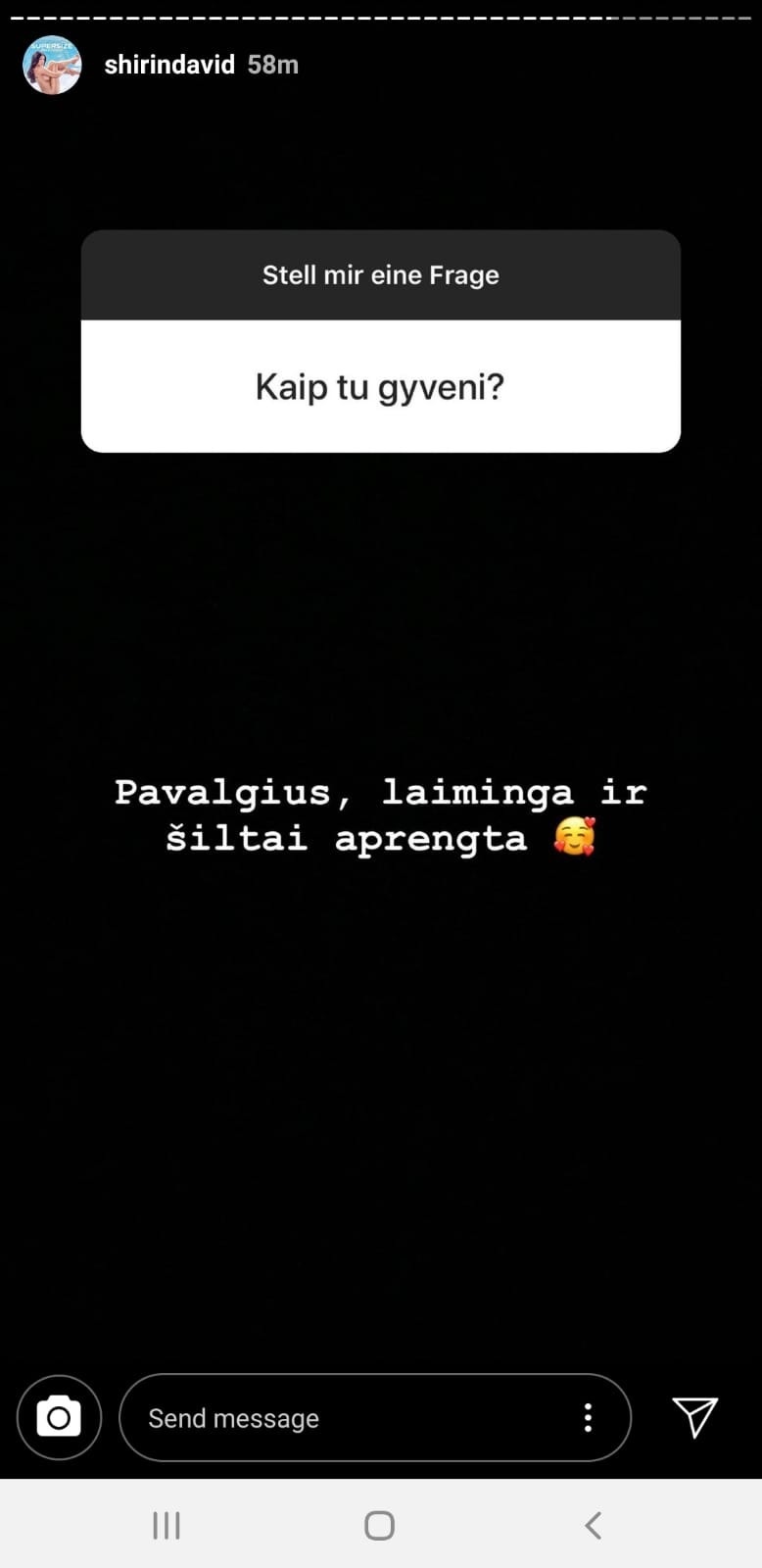Open the three-dot story options
Viewport: 762px width, 1568px height.
tap(588, 1417)
